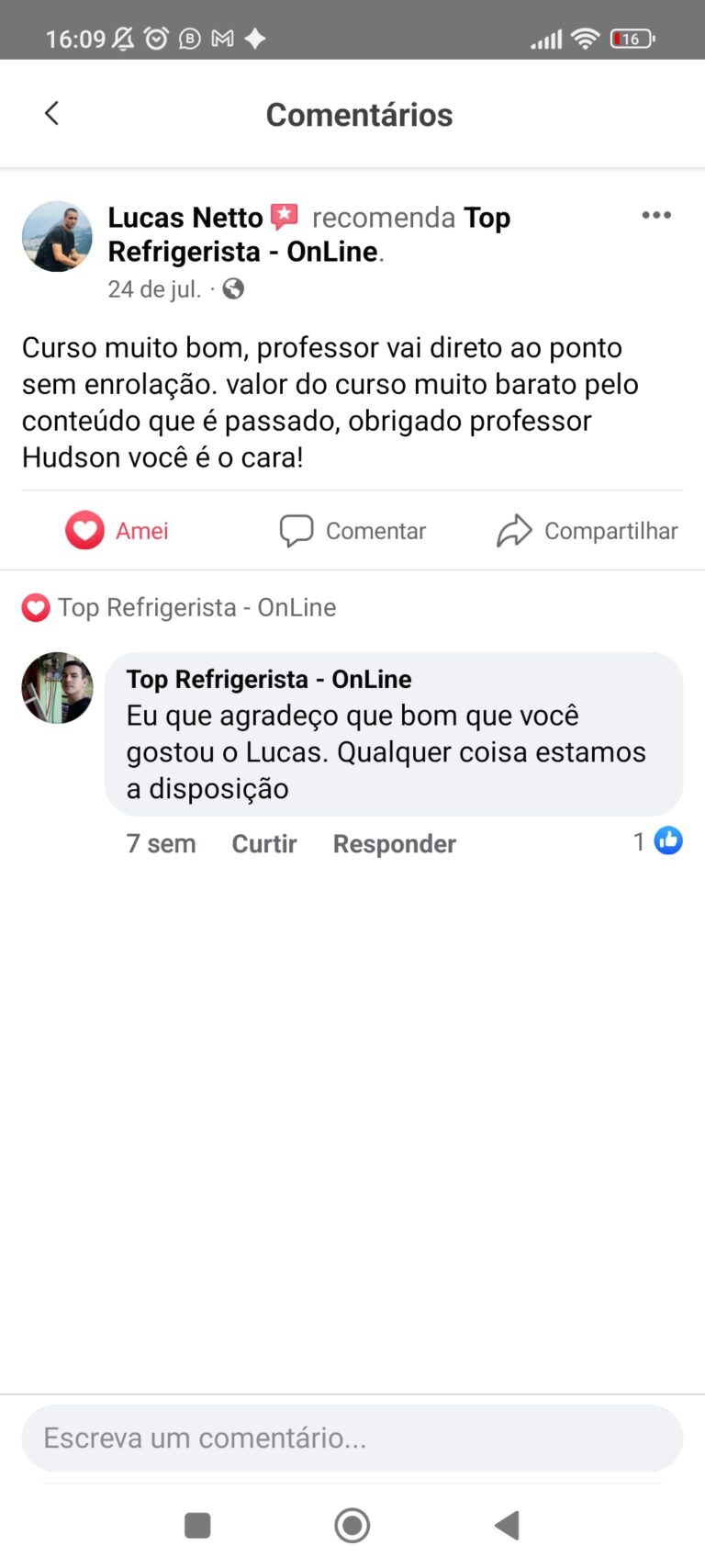
Task: Tap the system home button
Action: (x=352, y=1526)
